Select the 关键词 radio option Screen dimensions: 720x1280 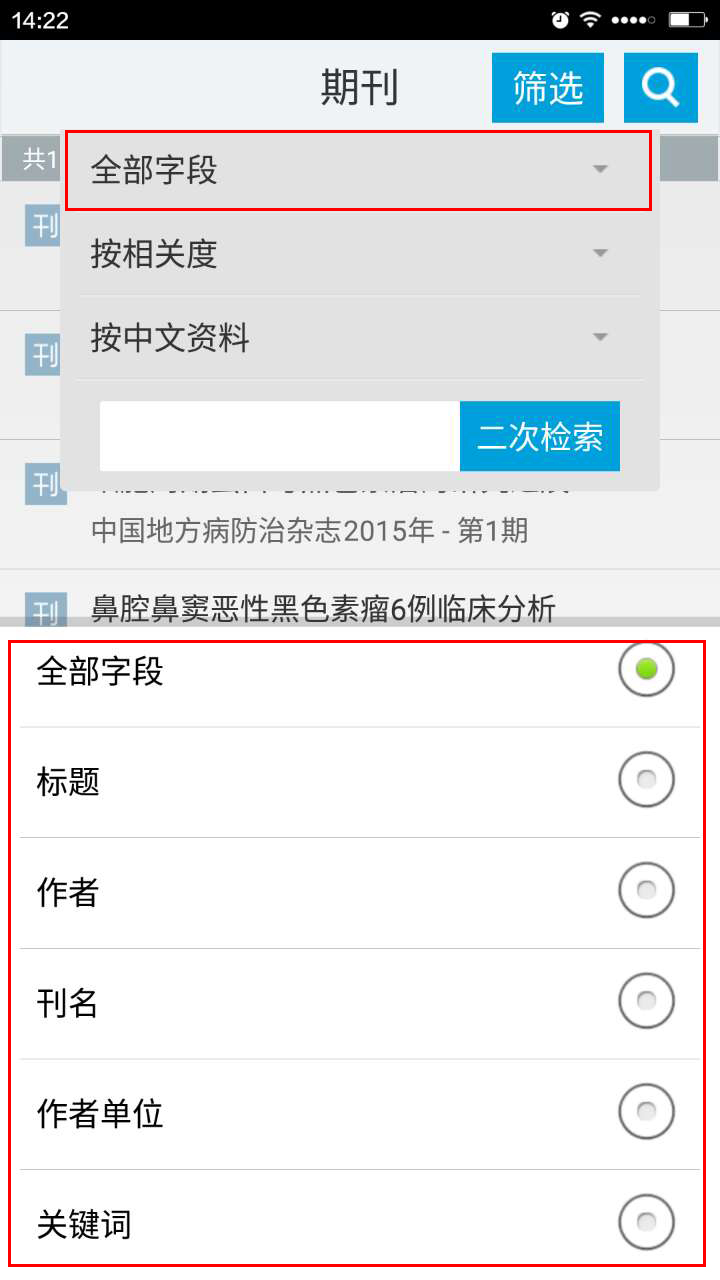coord(646,1222)
